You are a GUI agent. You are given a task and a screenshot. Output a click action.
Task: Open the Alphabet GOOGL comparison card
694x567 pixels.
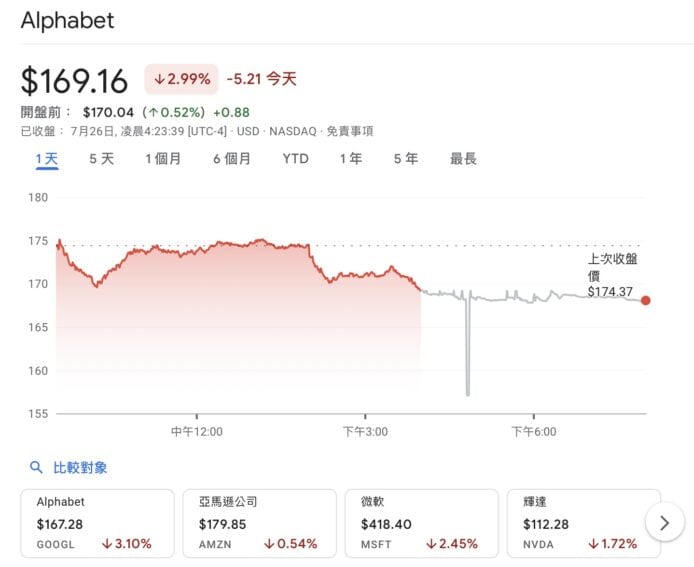(97, 522)
